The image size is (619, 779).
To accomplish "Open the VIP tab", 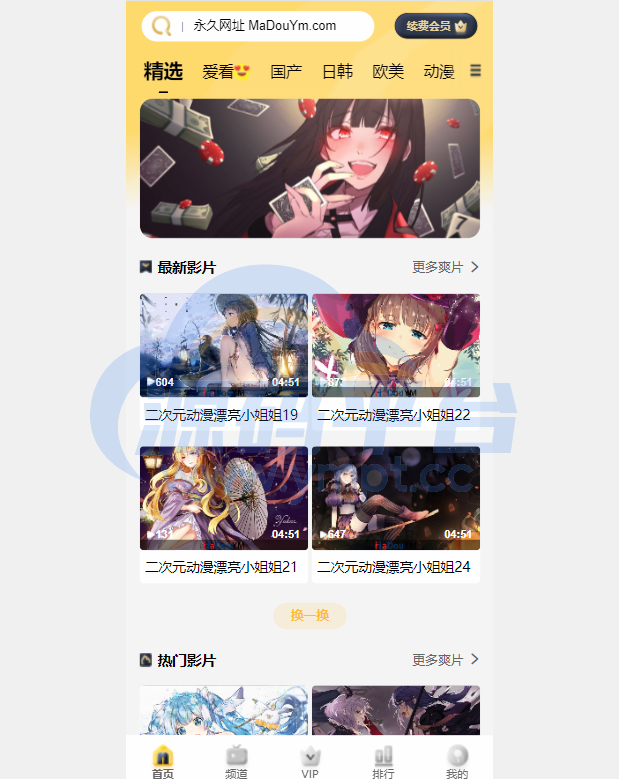I will (x=310, y=762).
